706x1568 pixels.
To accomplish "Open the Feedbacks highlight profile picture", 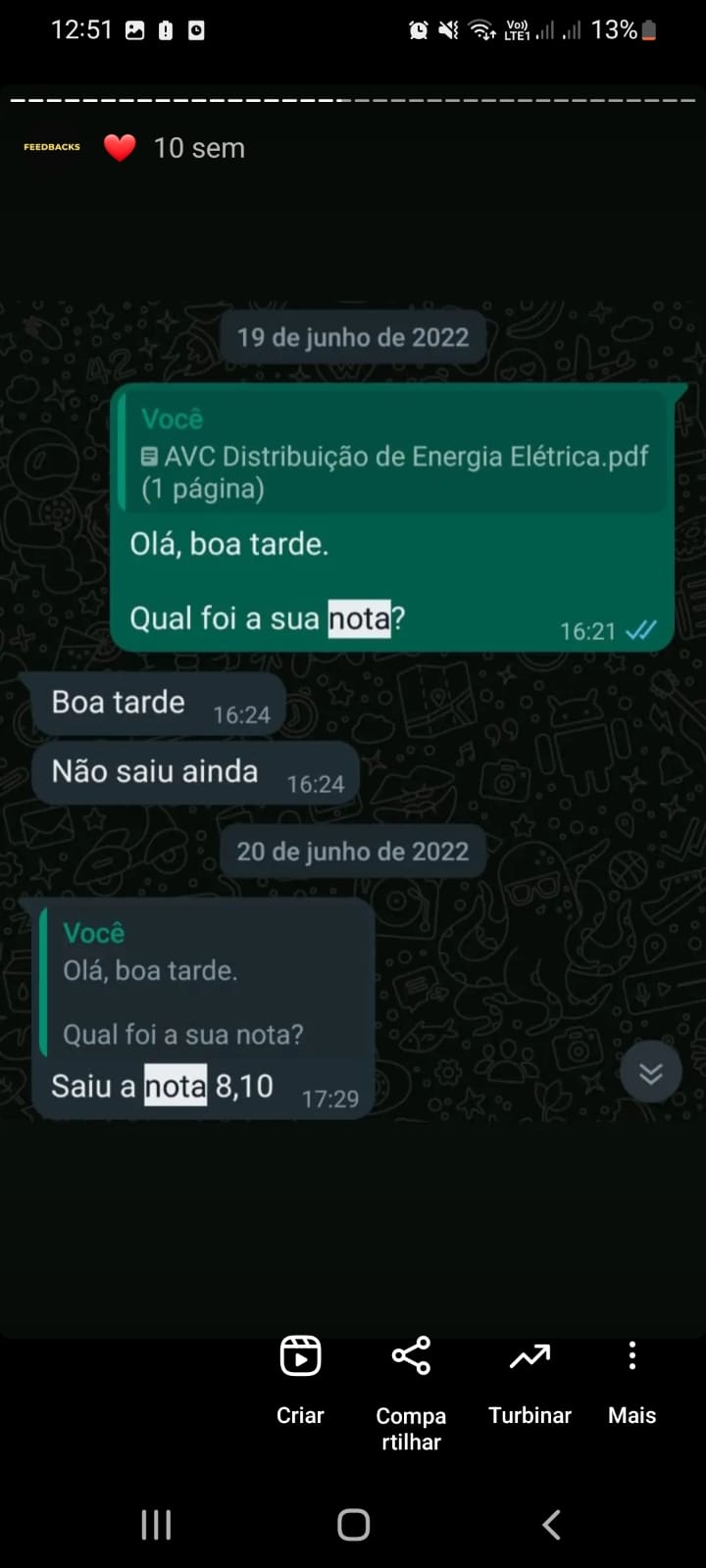I will tap(52, 147).
